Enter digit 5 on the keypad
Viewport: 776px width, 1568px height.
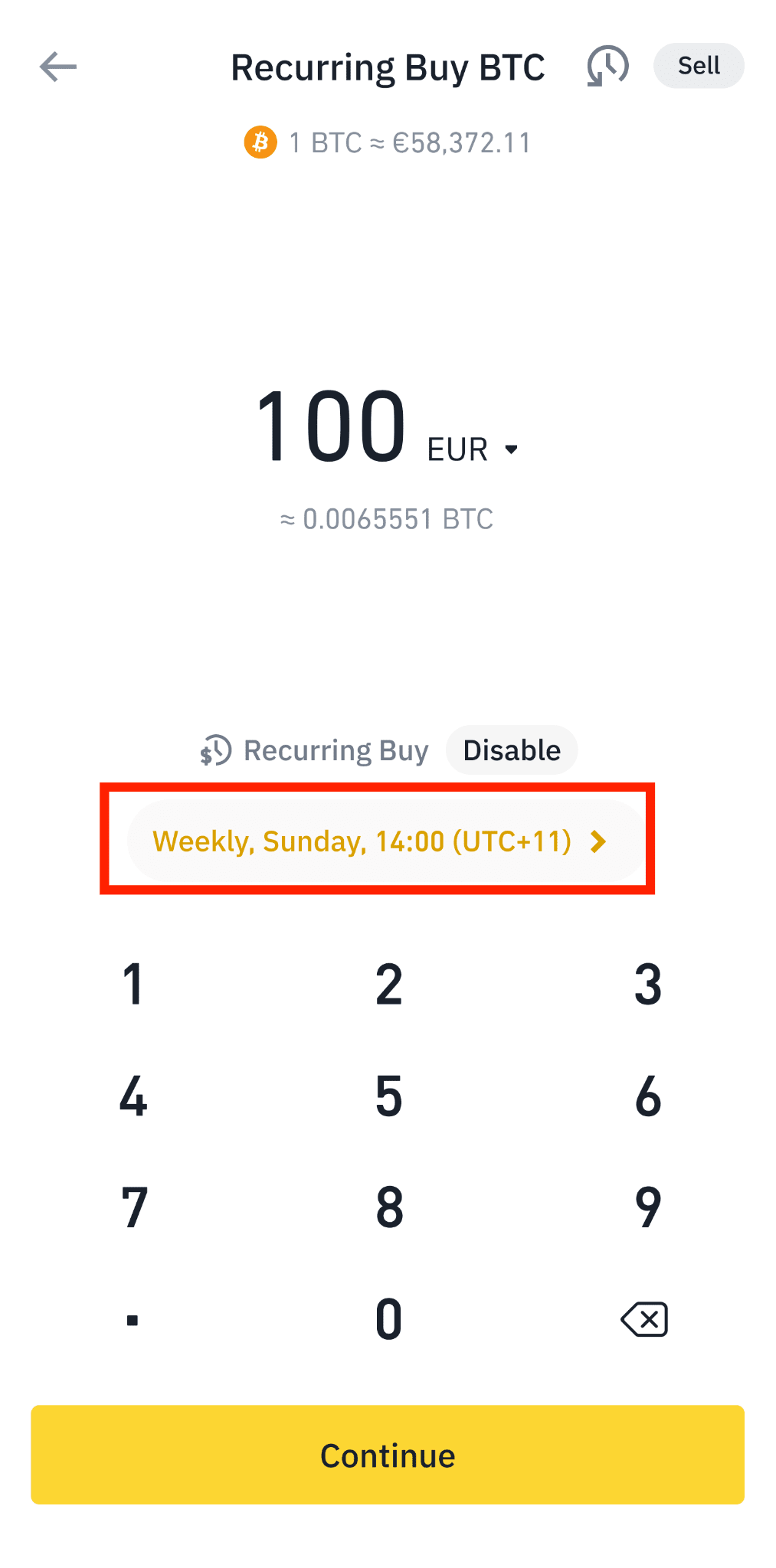[x=389, y=1096]
